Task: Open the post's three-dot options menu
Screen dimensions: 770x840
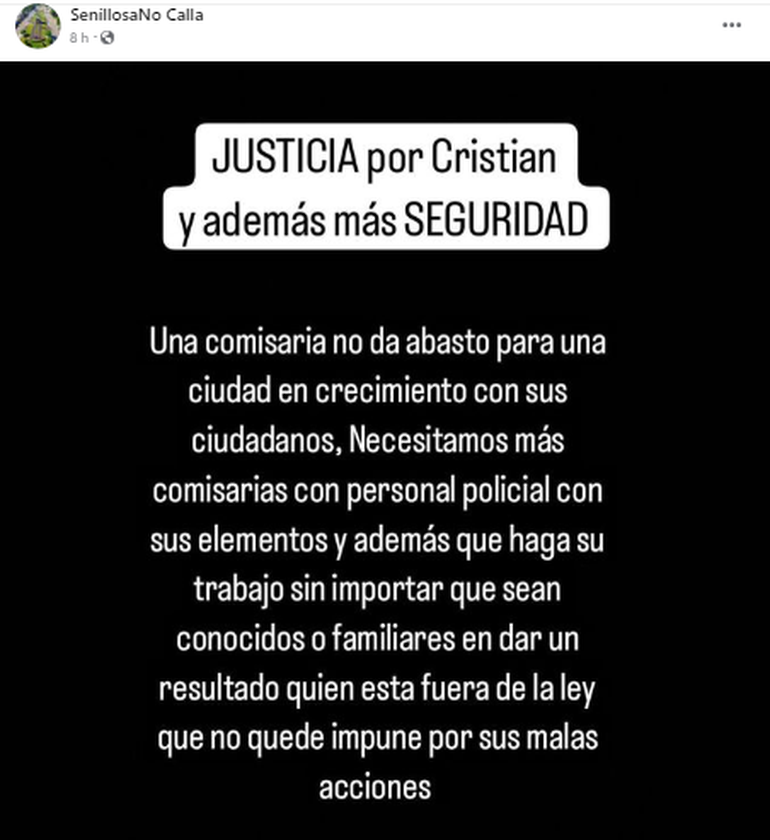Action: click(x=732, y=25)
